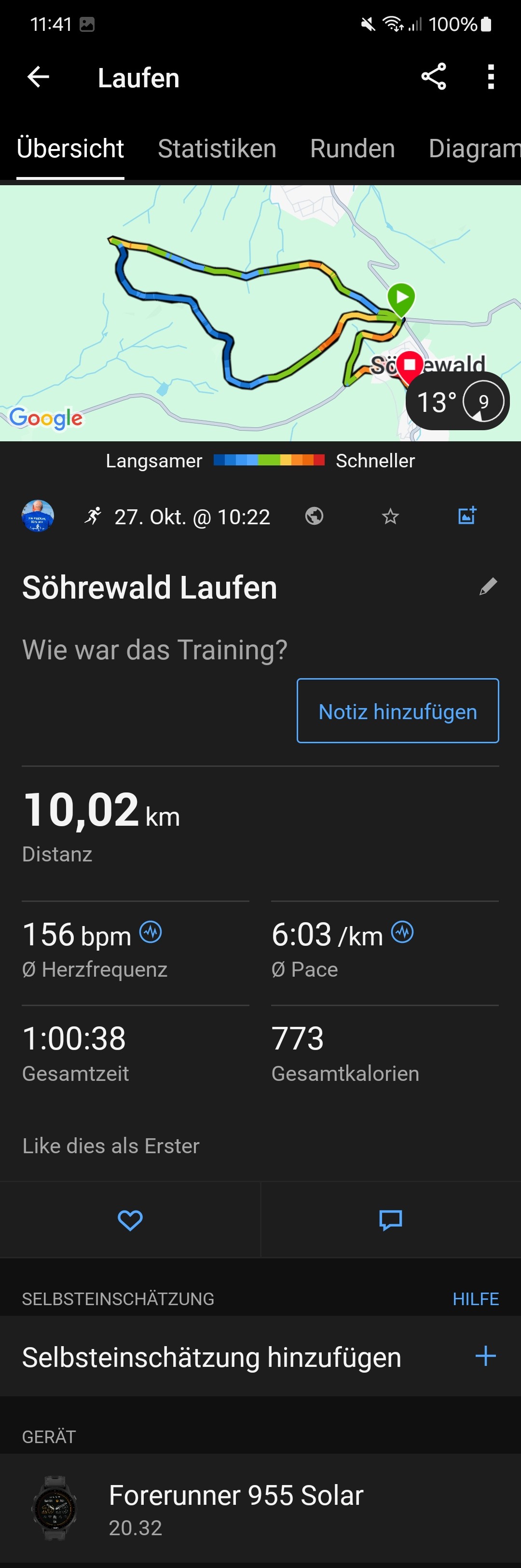Open the 13° weather details badge
This screenshot has height=1568, width=521.
(x=457, y=402)
